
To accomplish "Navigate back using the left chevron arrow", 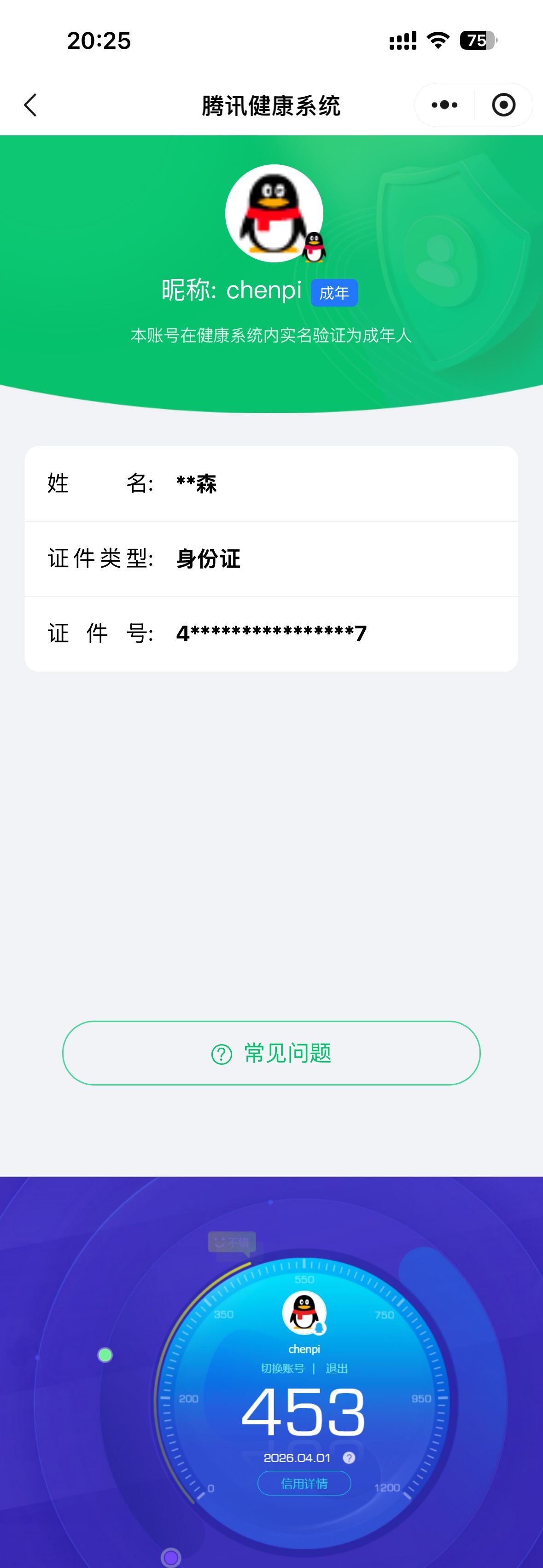I will pyautogui.click(x=30, y=105).
